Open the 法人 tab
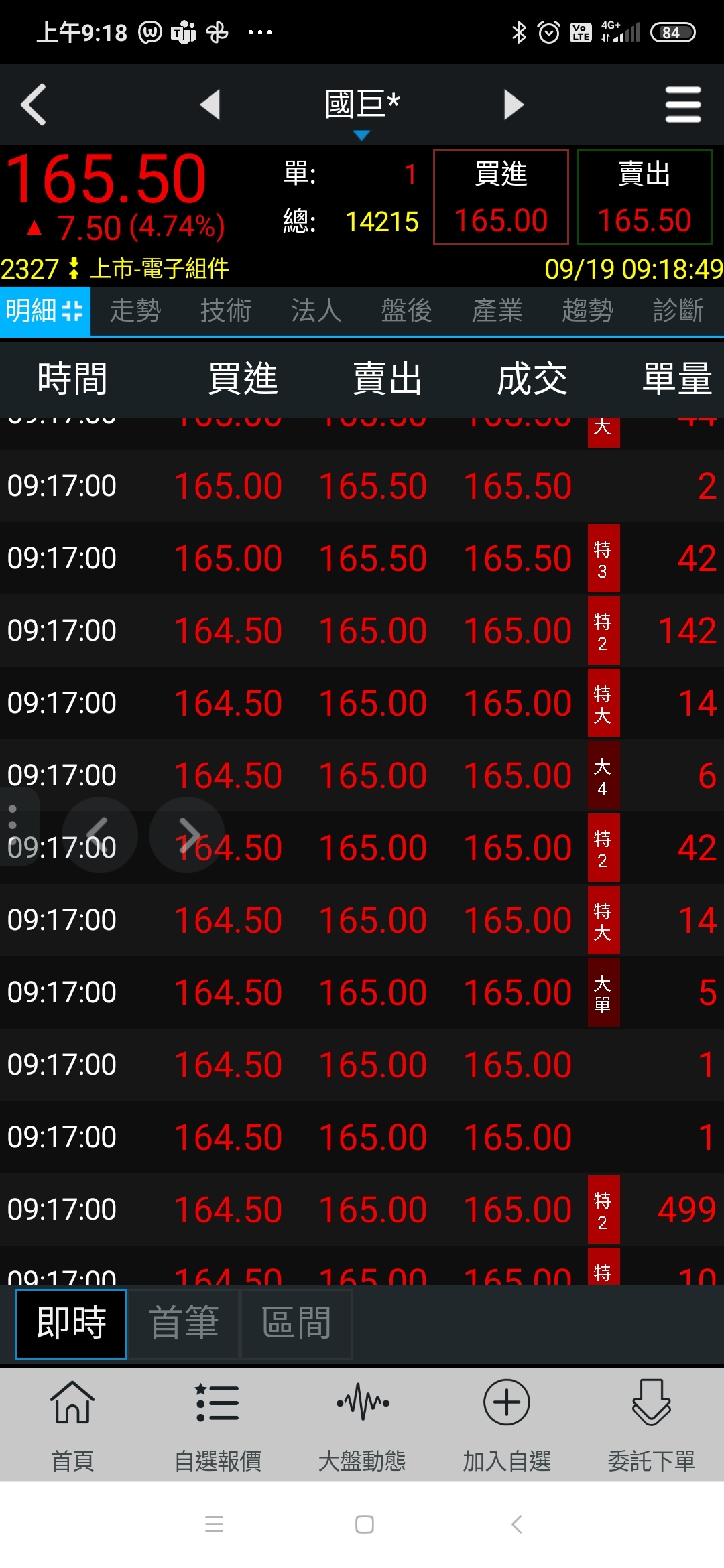The width and height of the screenshot is (724, 1568). pos(316,311)
